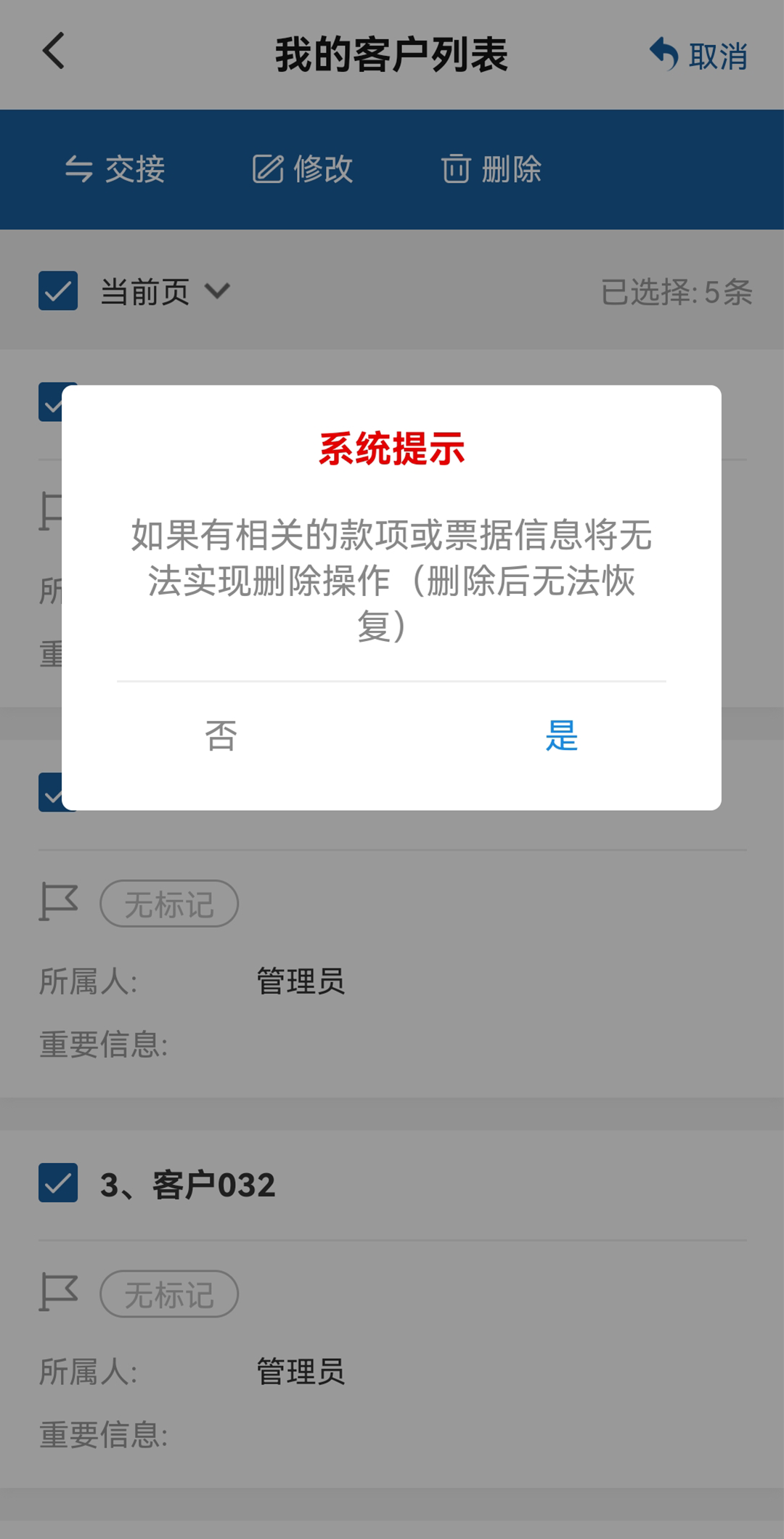
Task: Tap the 交接 handover action
Action: pos(115,169)
